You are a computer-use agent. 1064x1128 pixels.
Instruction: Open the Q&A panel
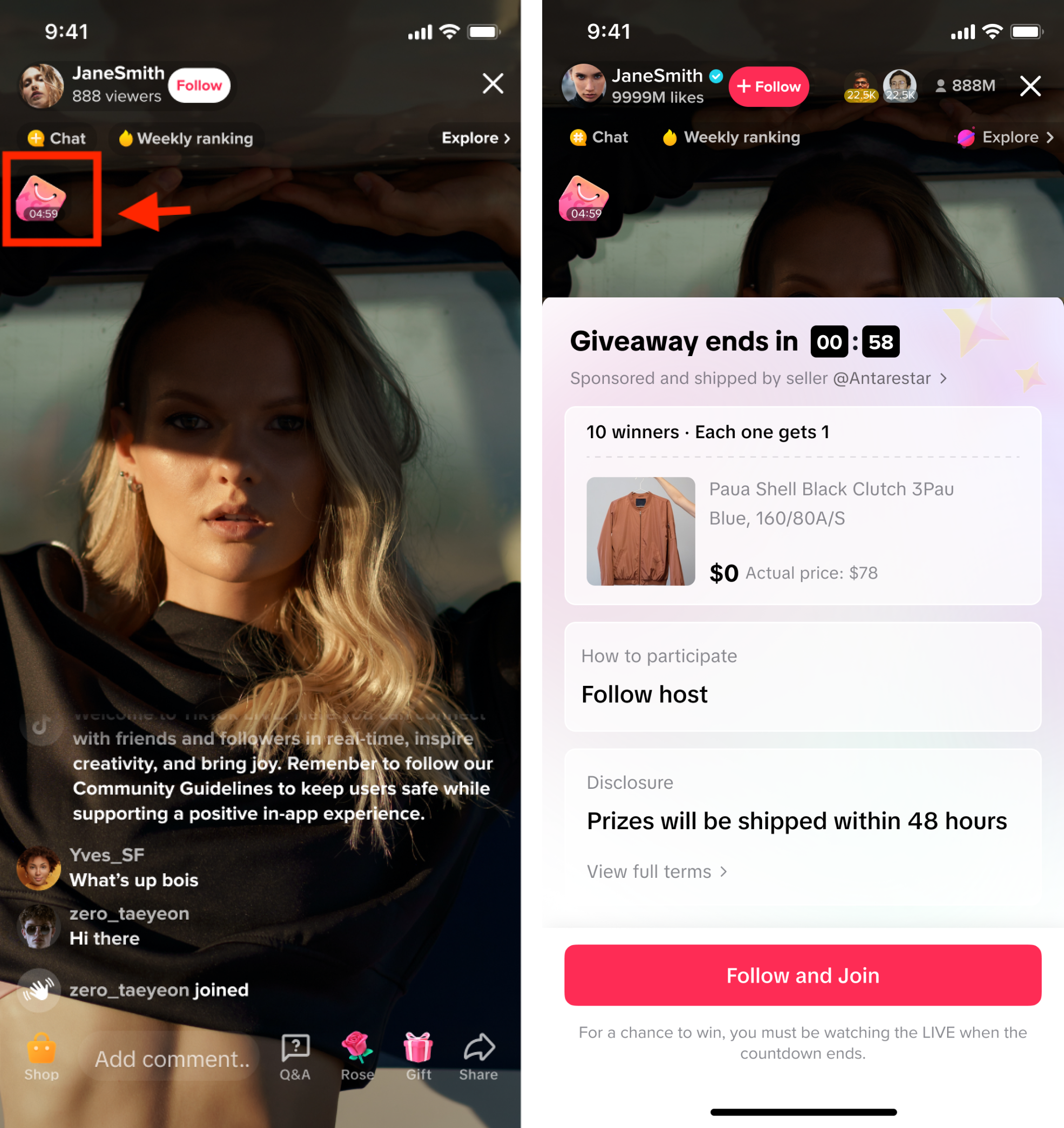[295, 1055]
